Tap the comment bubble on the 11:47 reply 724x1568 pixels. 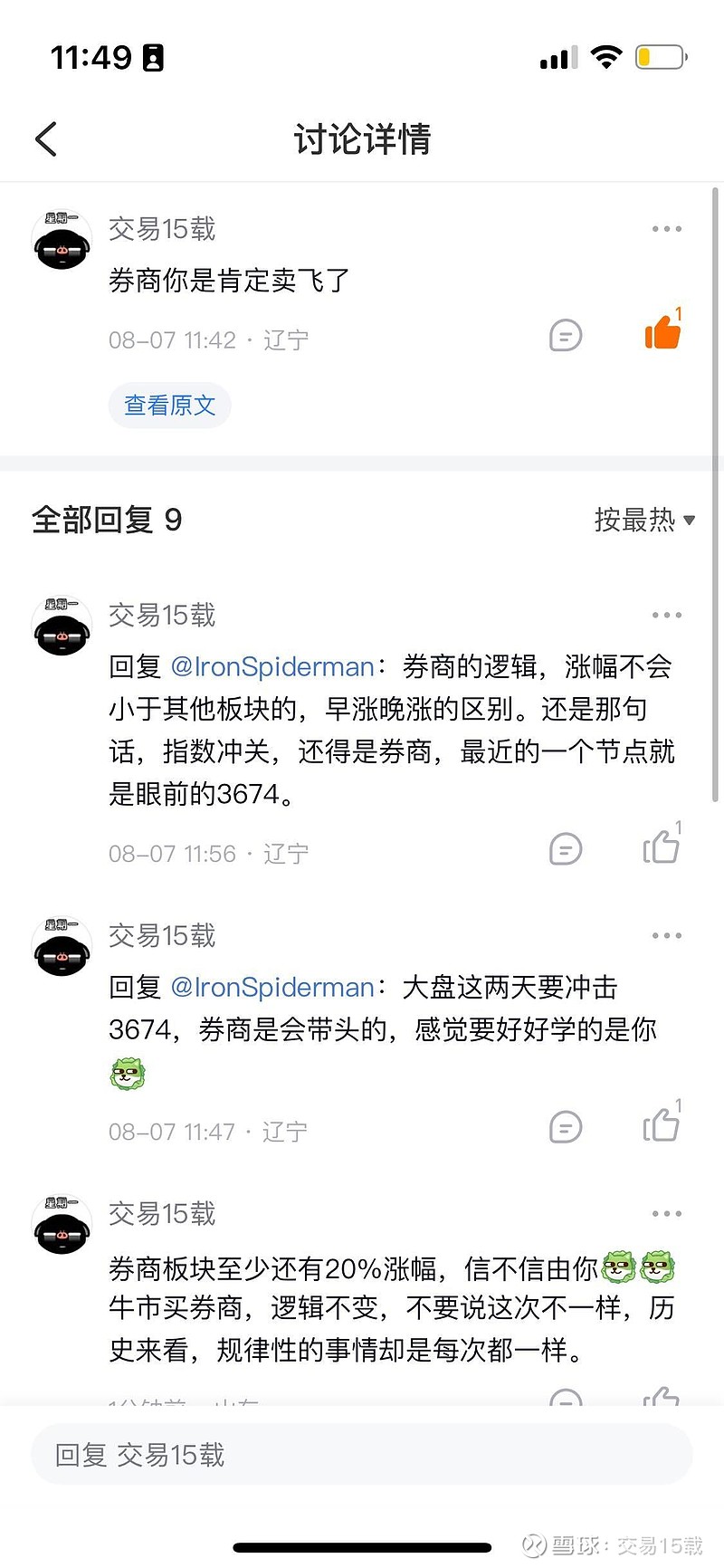tap(565, 1128)
